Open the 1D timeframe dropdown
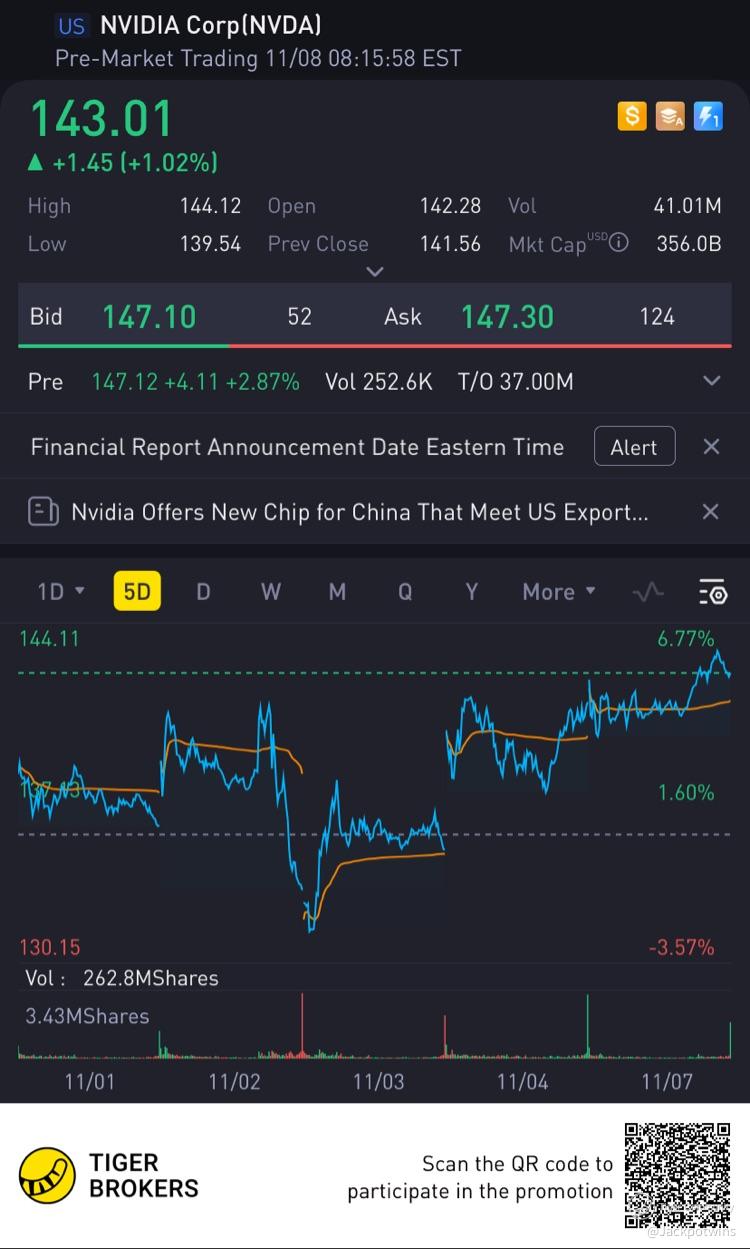The image size is (750, 1249). 60,591
